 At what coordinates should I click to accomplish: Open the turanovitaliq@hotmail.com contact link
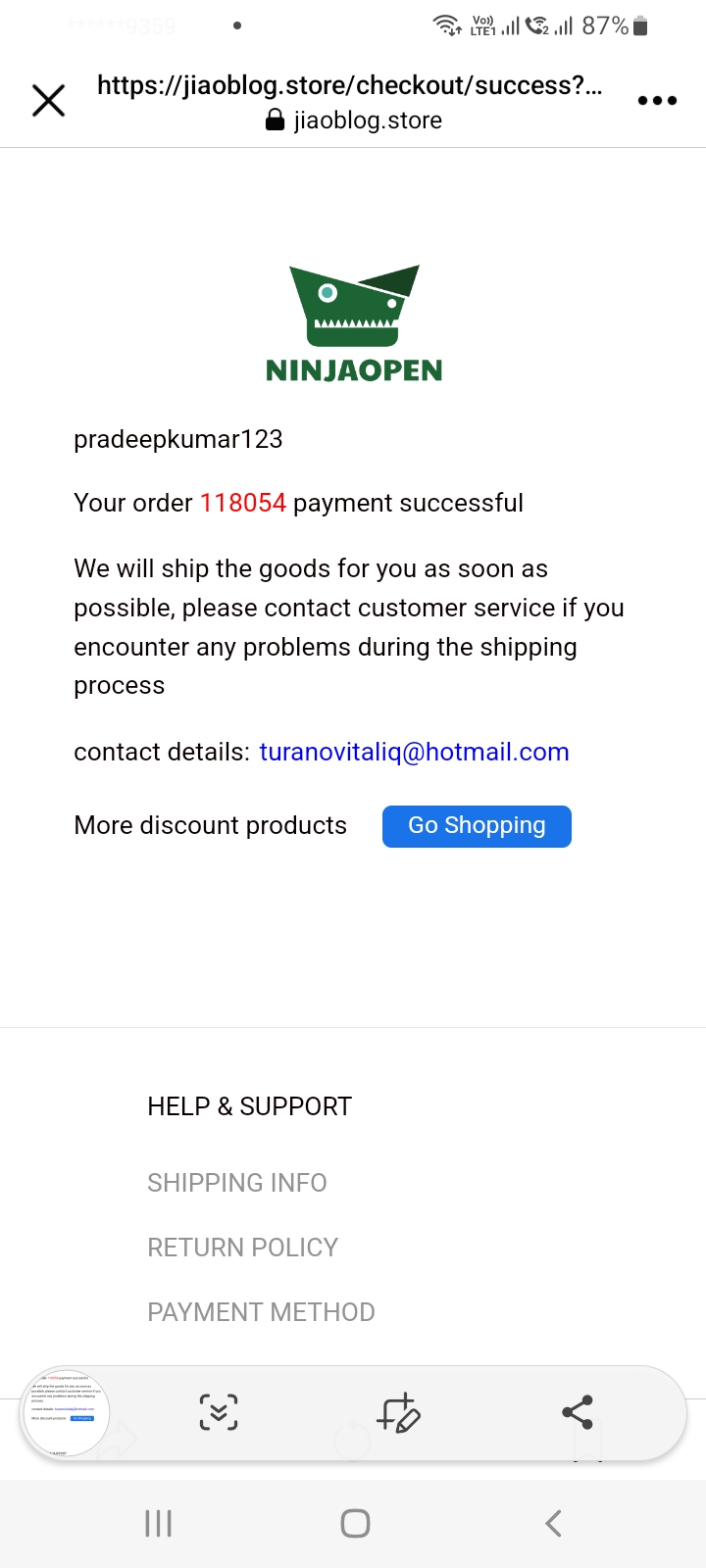pyautogui.click(x=414, y=752)
